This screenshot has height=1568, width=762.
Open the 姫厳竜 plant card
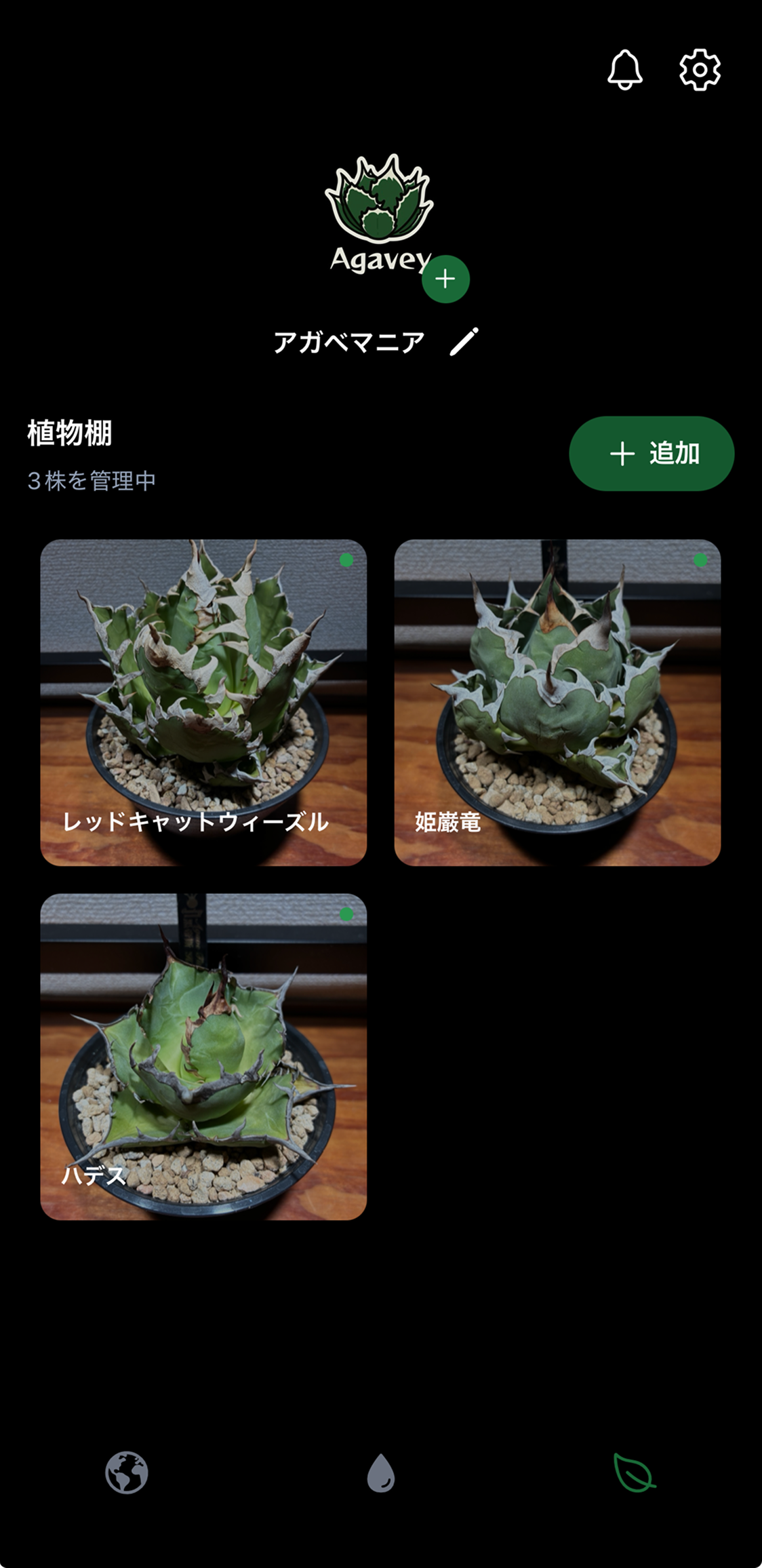click(x=557, y=703)
